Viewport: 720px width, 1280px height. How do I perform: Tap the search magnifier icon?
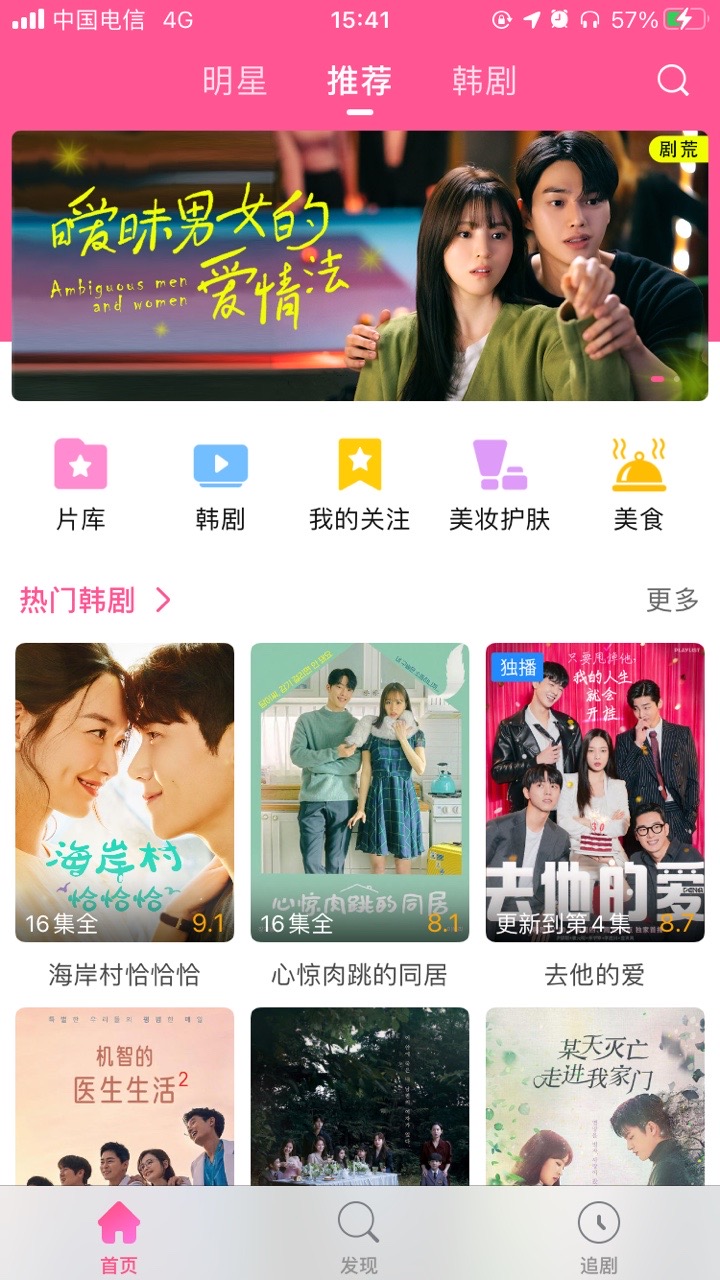tap(672, 80)
